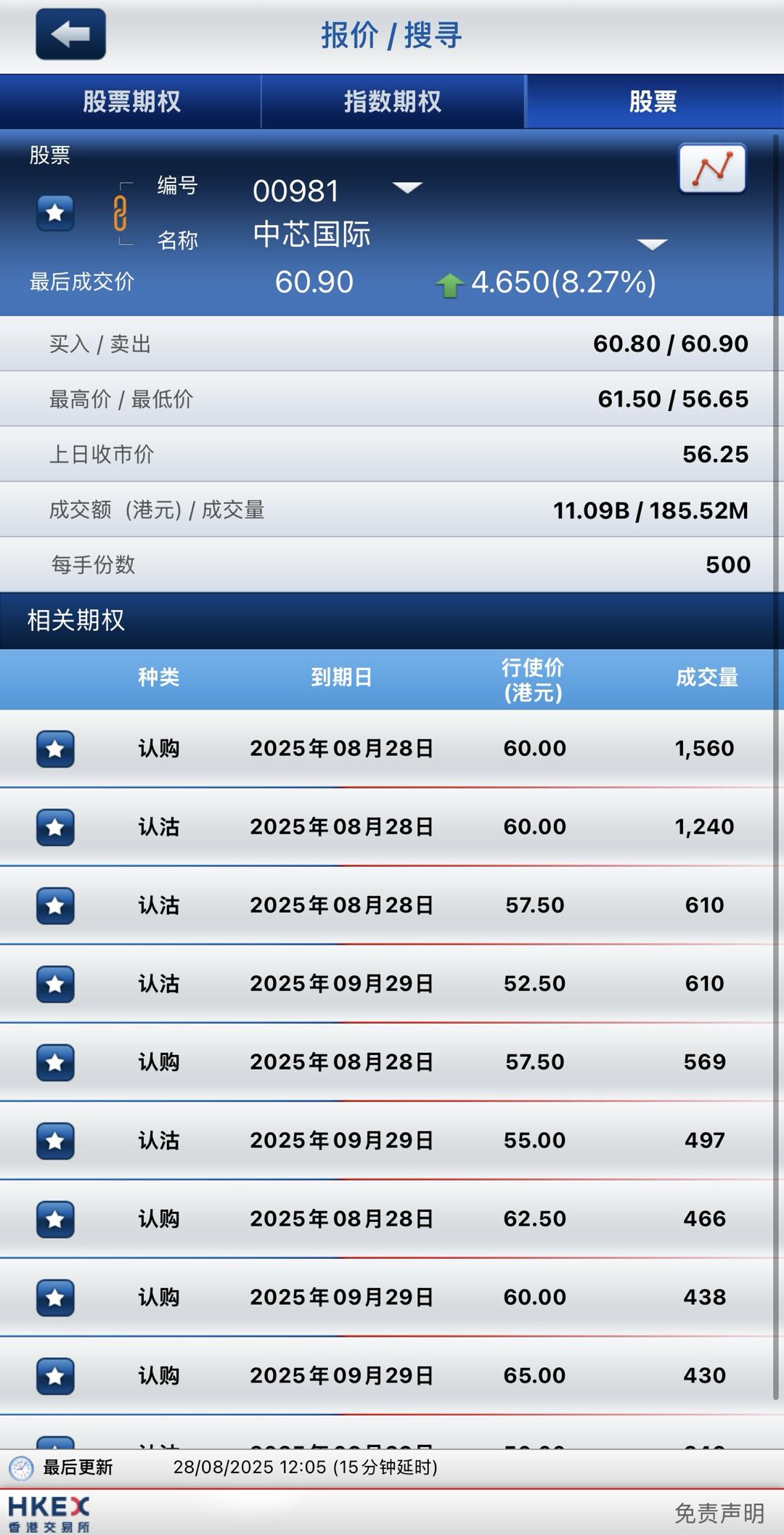The image size is (784, 1535).
Task: Open the 认沽 55.00 option expiring 09月29日
Action: 392,1141
